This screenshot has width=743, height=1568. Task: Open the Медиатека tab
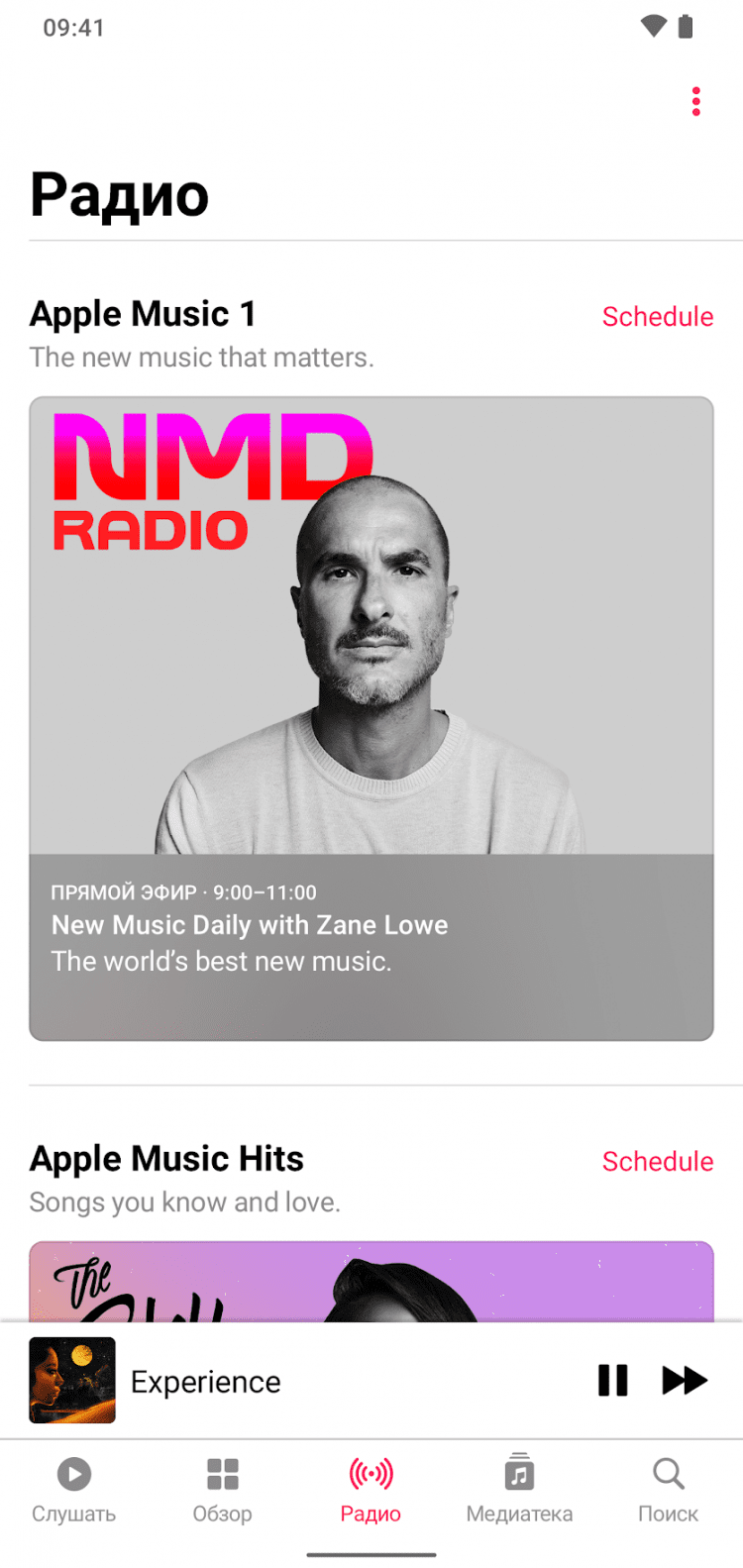519,1489
